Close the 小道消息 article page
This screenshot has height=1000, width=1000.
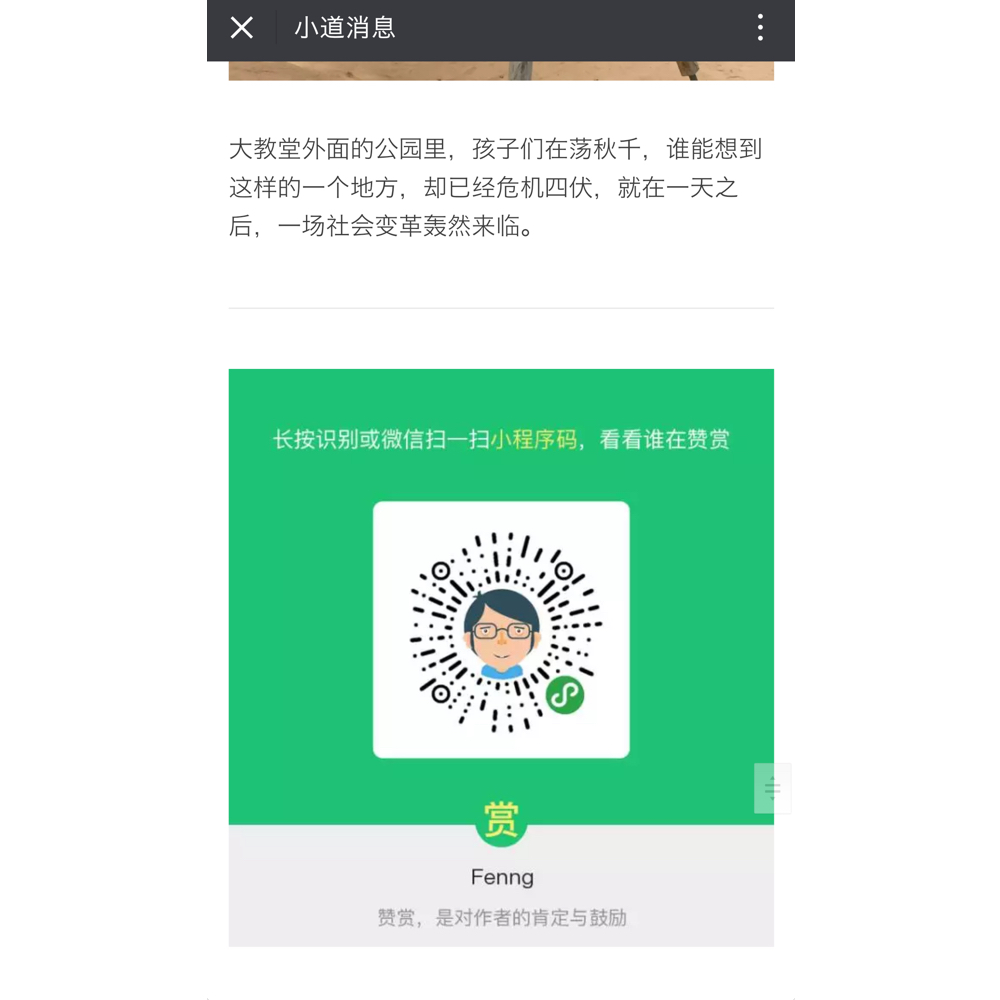coord(242,28)
